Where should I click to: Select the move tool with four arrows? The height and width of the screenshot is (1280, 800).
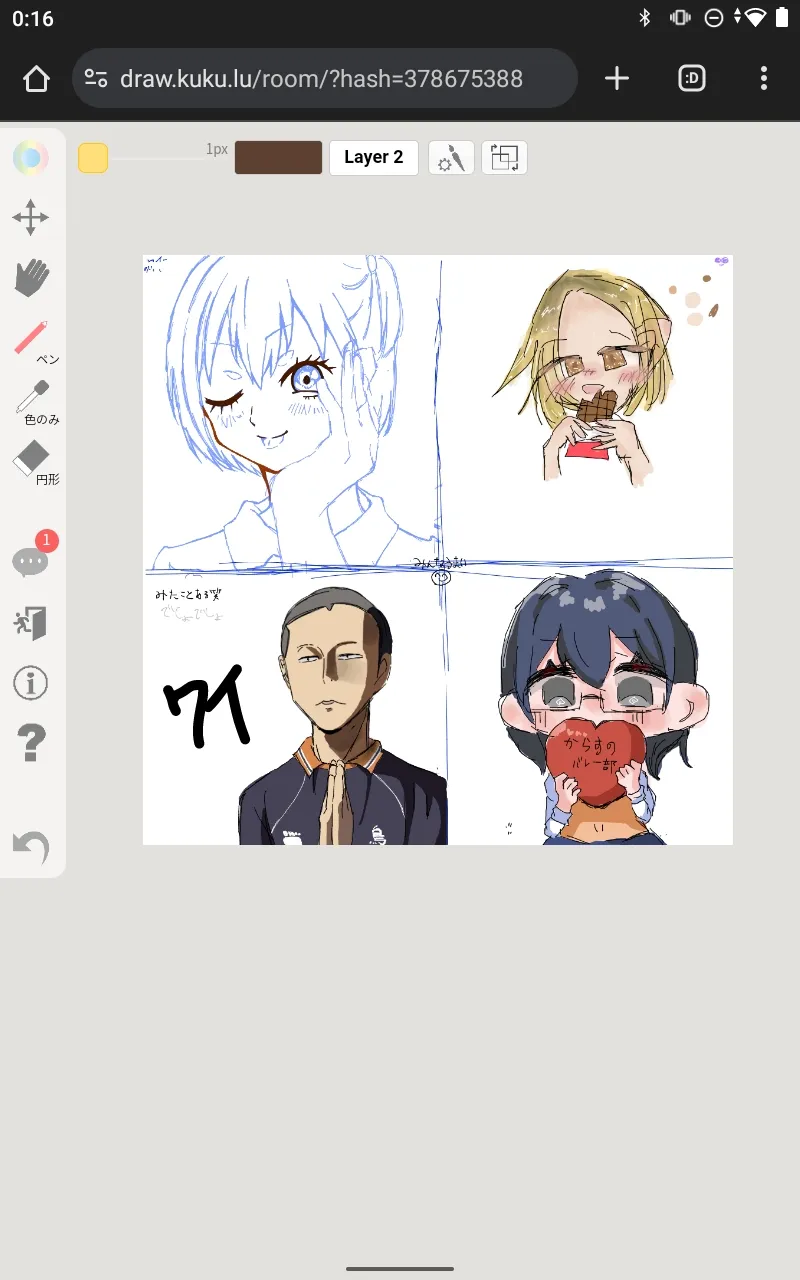[x=31, y=217]
